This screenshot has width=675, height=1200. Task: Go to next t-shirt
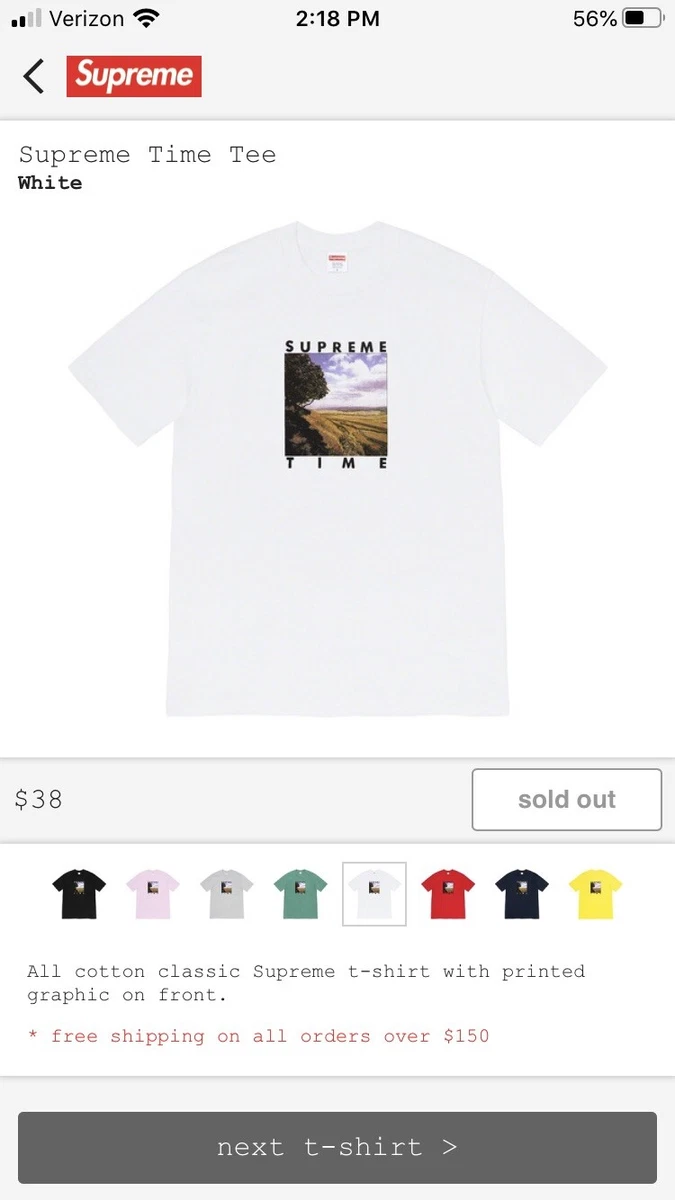click(337, 1147)
